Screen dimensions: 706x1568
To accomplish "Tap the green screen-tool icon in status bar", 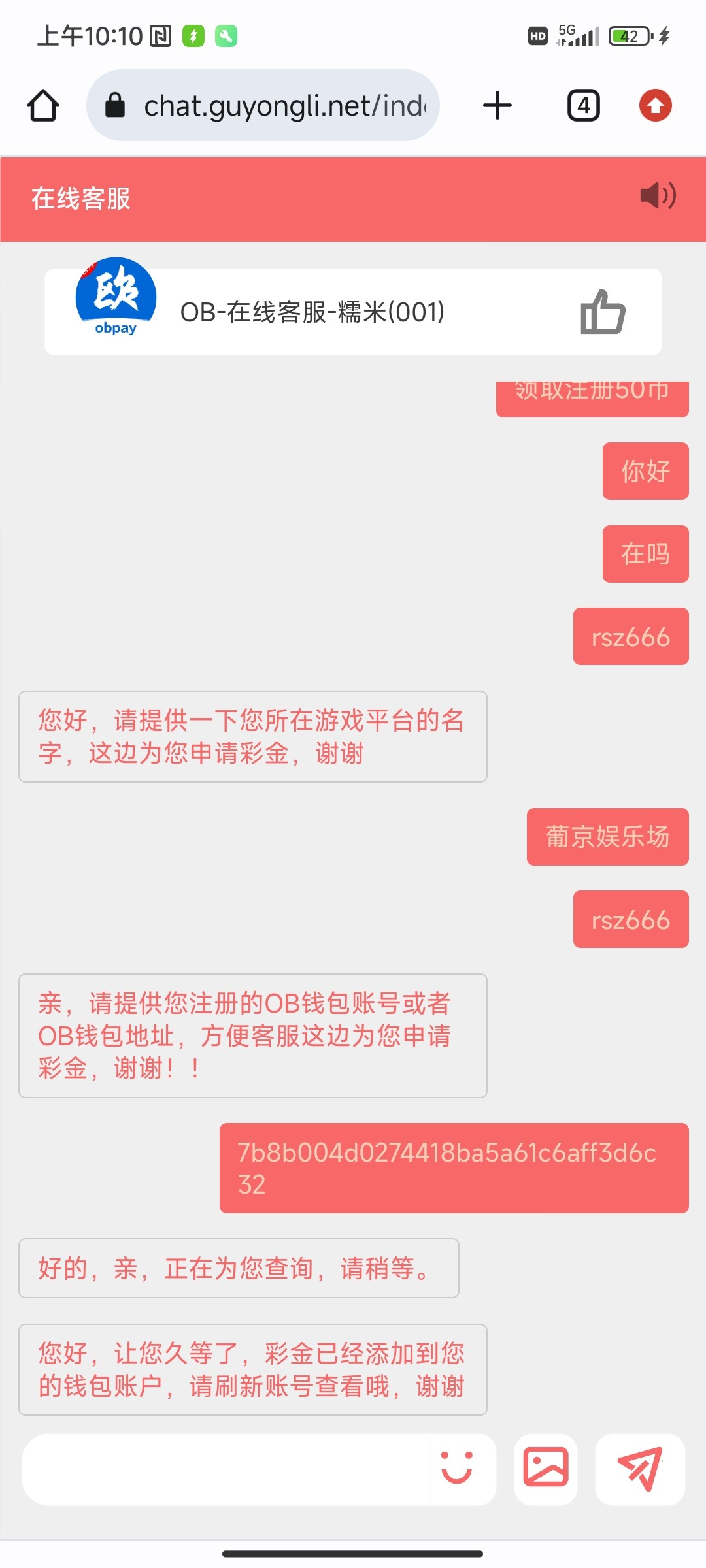I will pos(225,37).
